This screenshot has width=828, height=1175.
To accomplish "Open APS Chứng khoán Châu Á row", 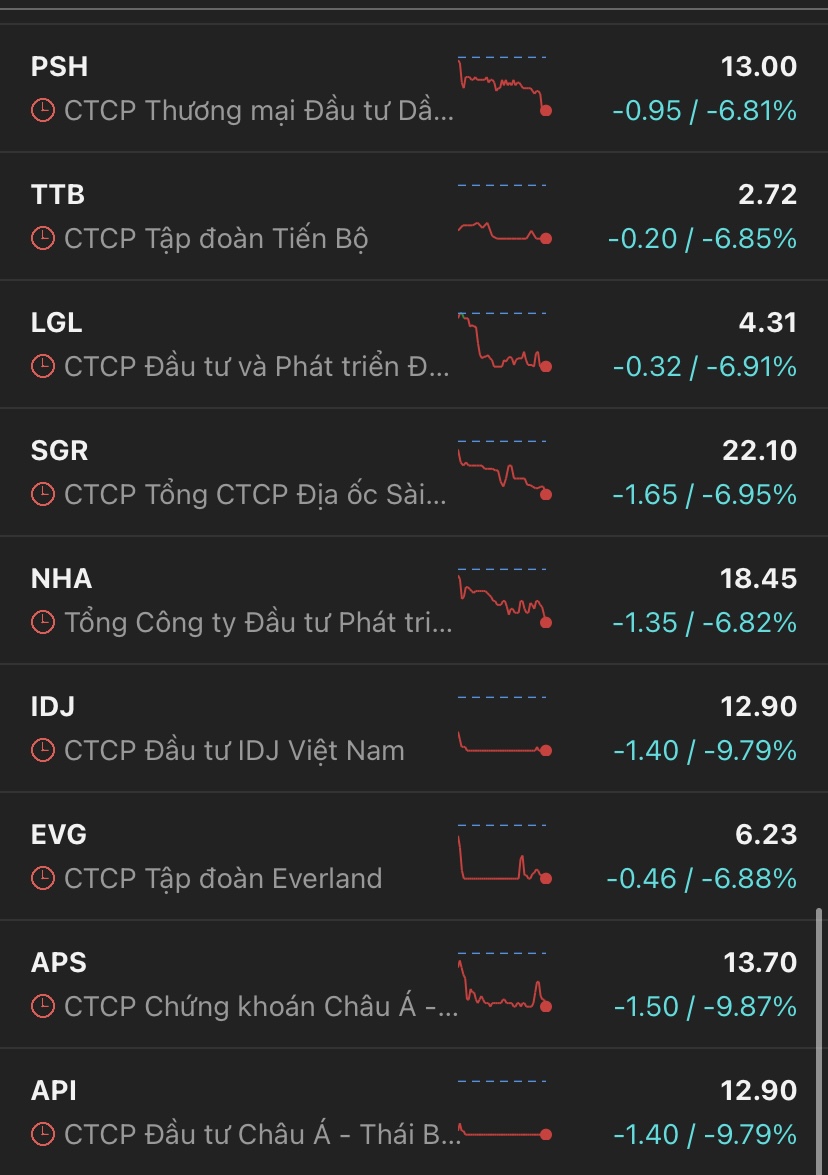I will click(240, 984).
